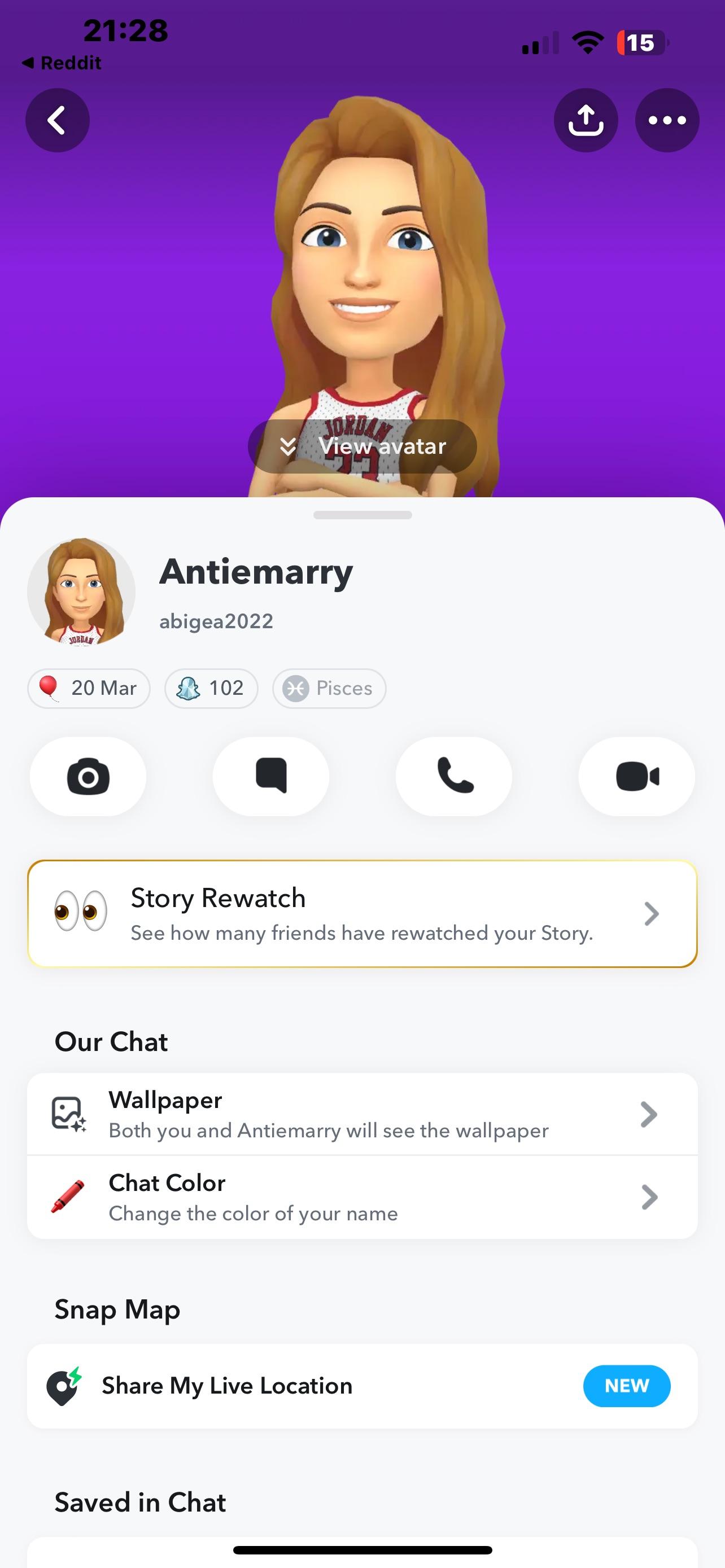725x1568 pixels.
Task: Open the three-dot profile options menu
Action: [x=667, y=119]
